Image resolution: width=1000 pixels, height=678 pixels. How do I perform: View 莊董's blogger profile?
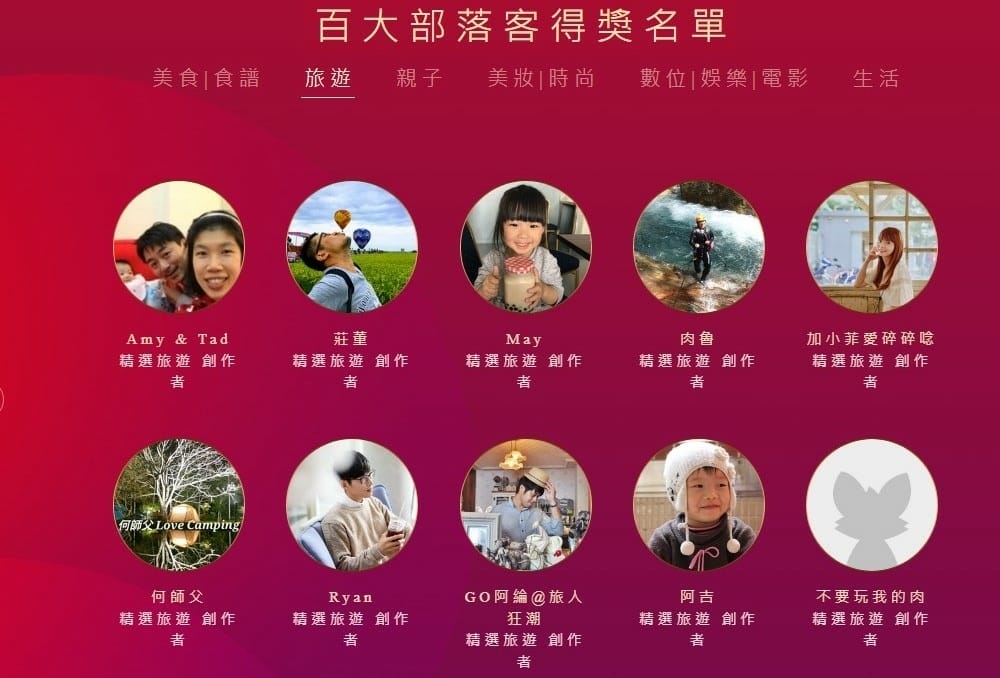click(x=352, y=246)
